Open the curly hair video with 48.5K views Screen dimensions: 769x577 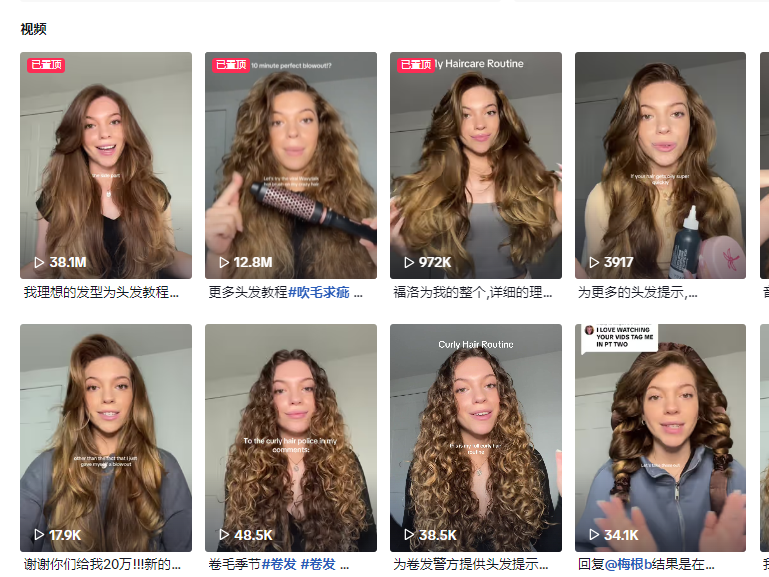[290, 437]
